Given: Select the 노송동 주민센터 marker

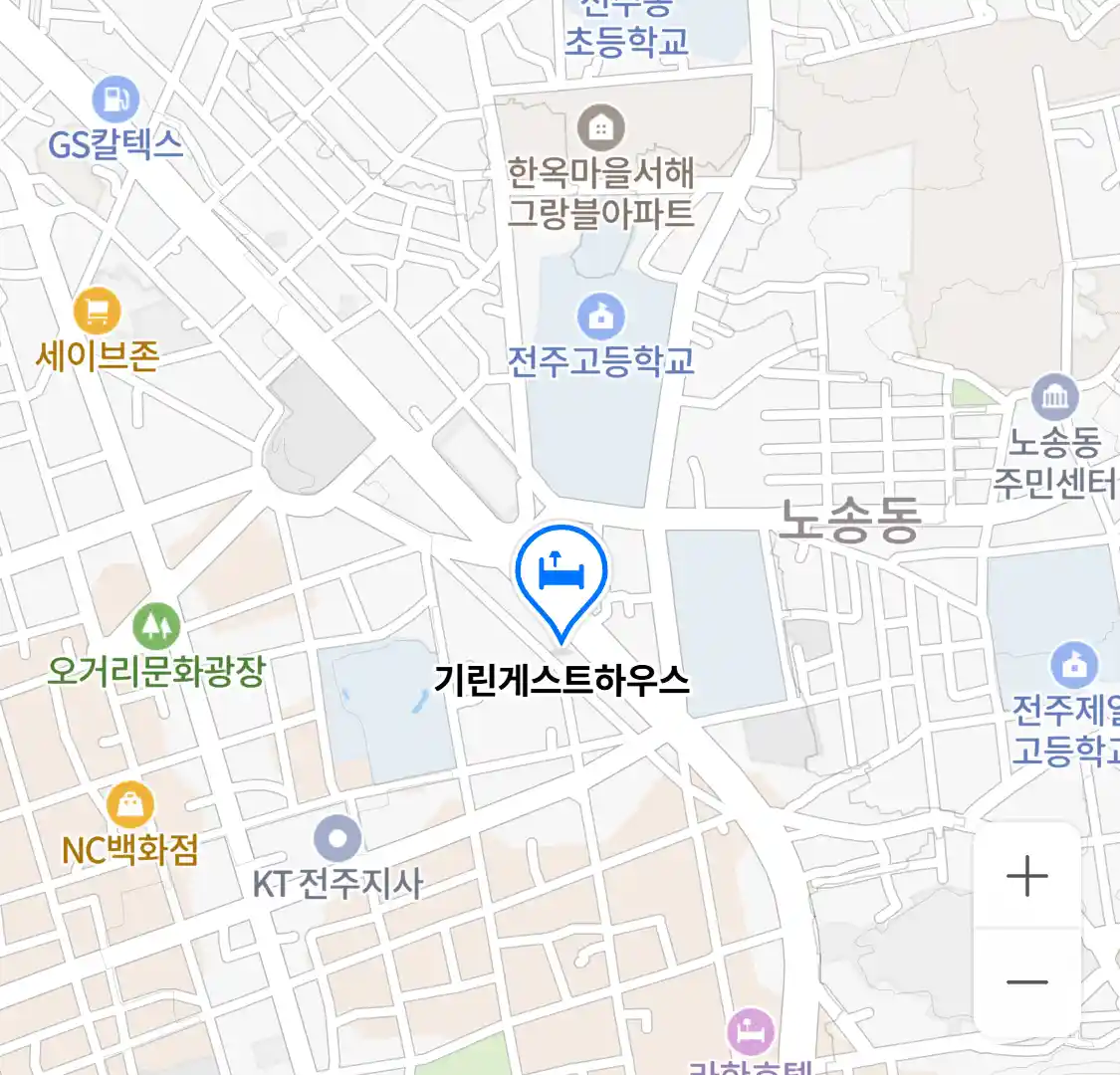Looking at the screenshot, I should (x=1054, y=398).
